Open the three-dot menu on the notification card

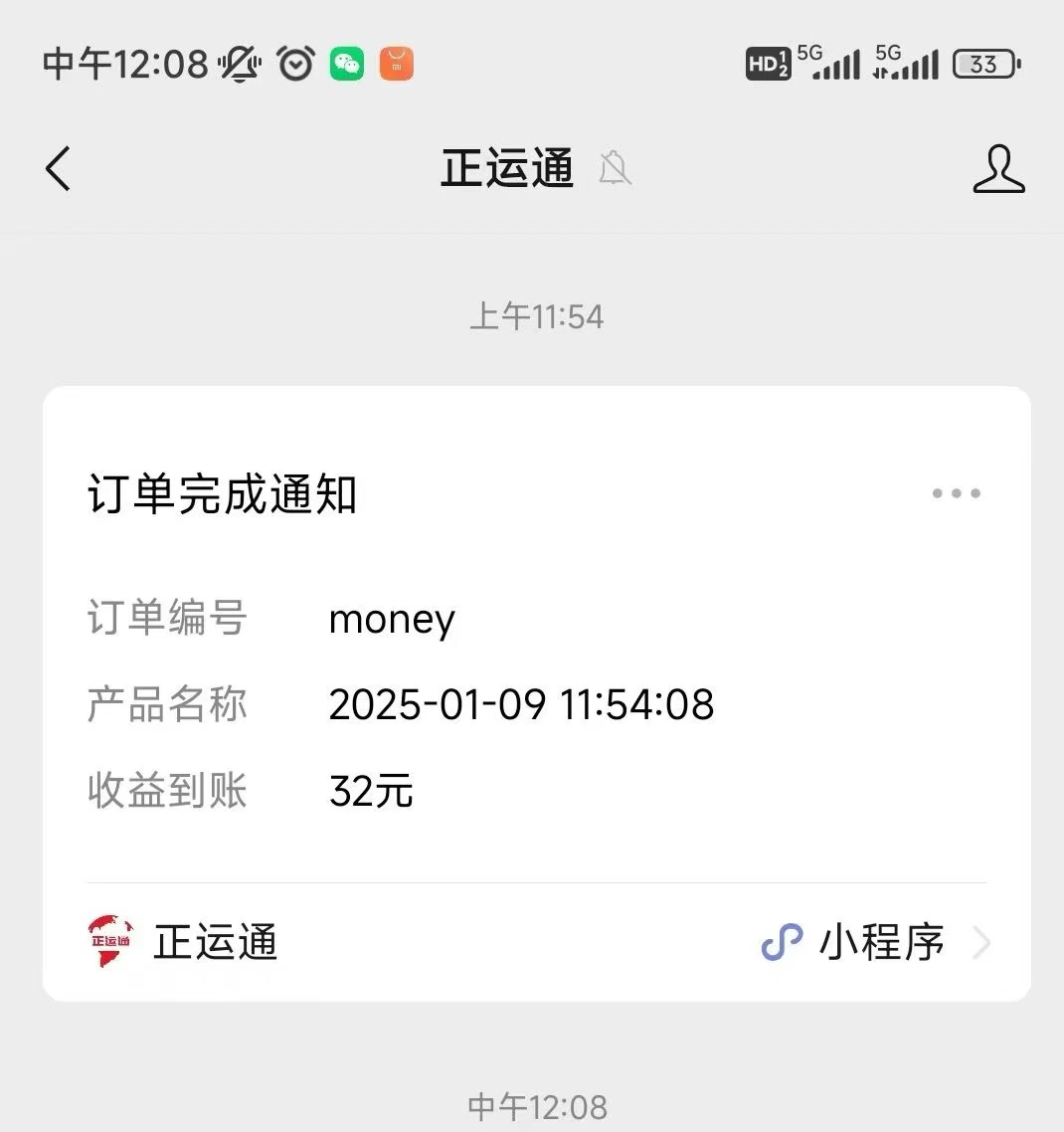pyautogui.click(x=956, y=493)
